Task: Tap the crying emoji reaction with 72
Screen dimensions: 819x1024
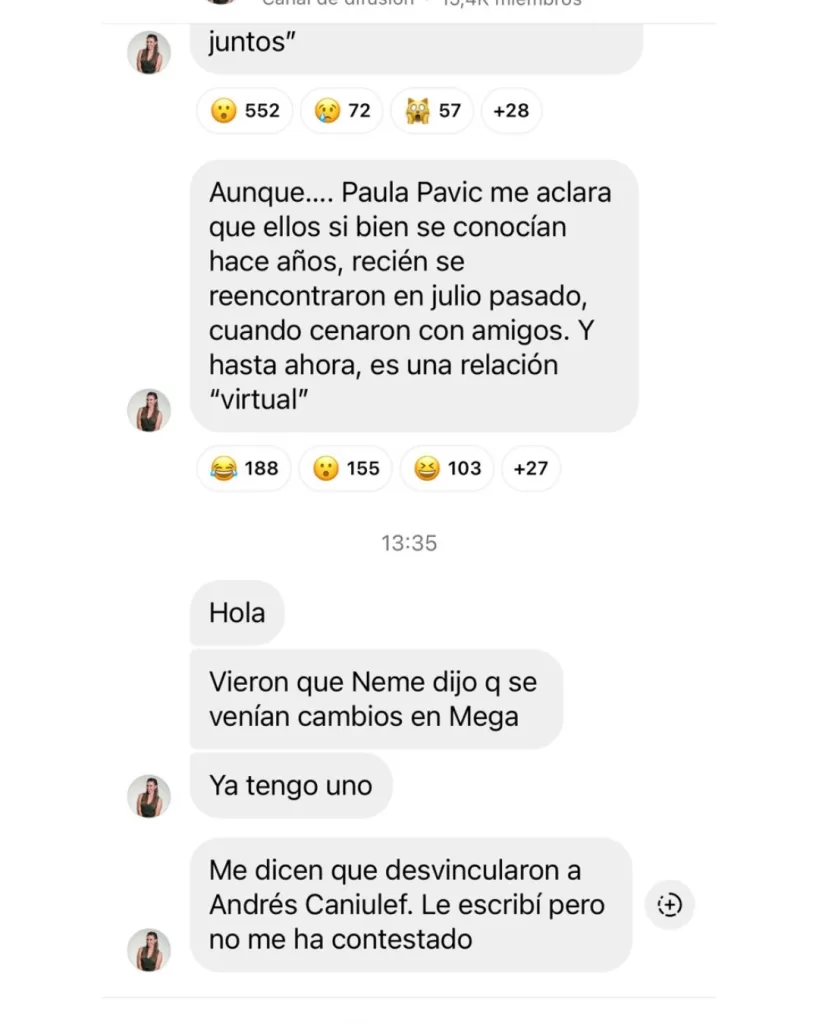Action: click(342, 111)
